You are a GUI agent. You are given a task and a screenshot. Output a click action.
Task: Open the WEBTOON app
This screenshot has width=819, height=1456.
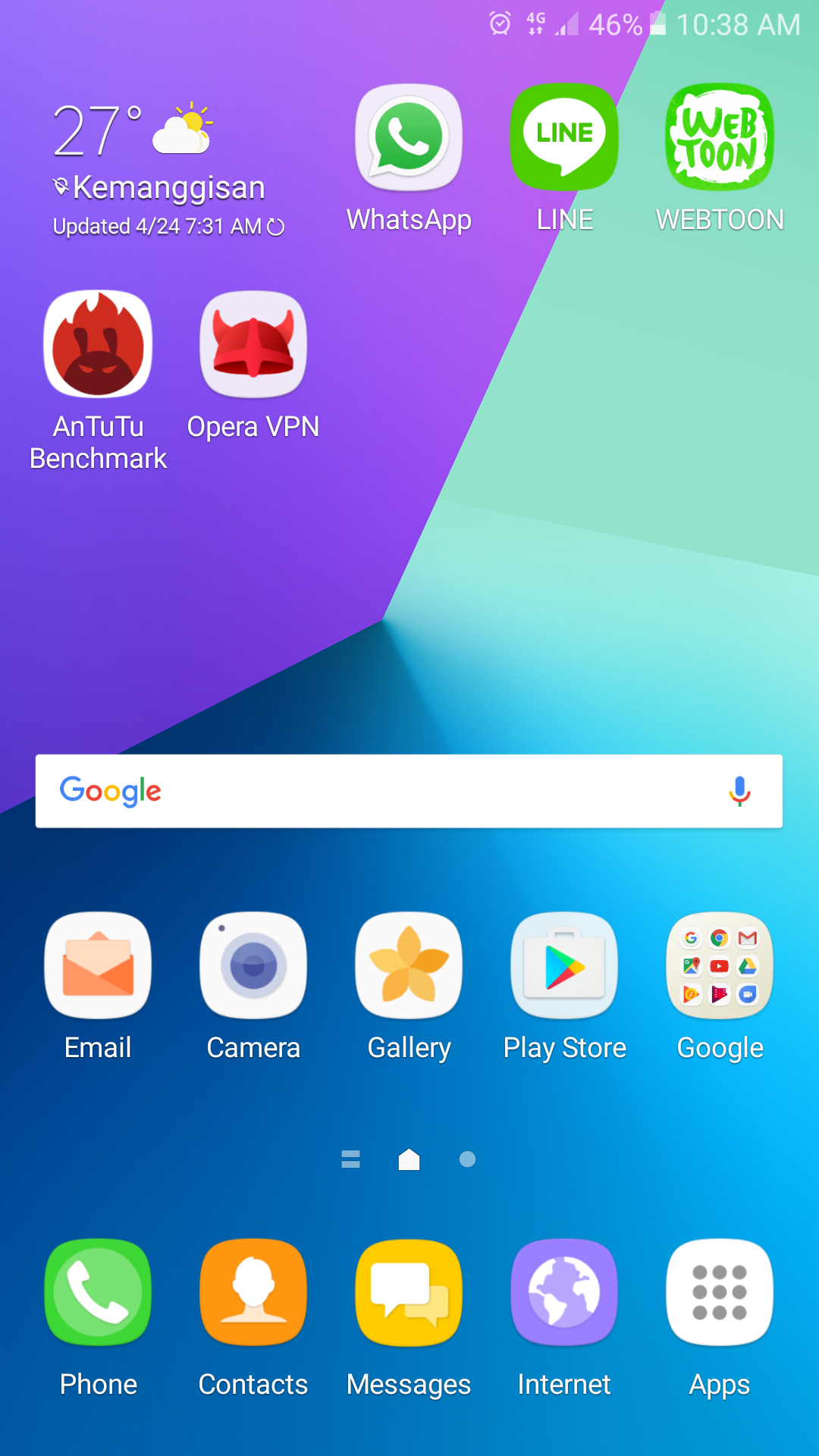[720, 138]
